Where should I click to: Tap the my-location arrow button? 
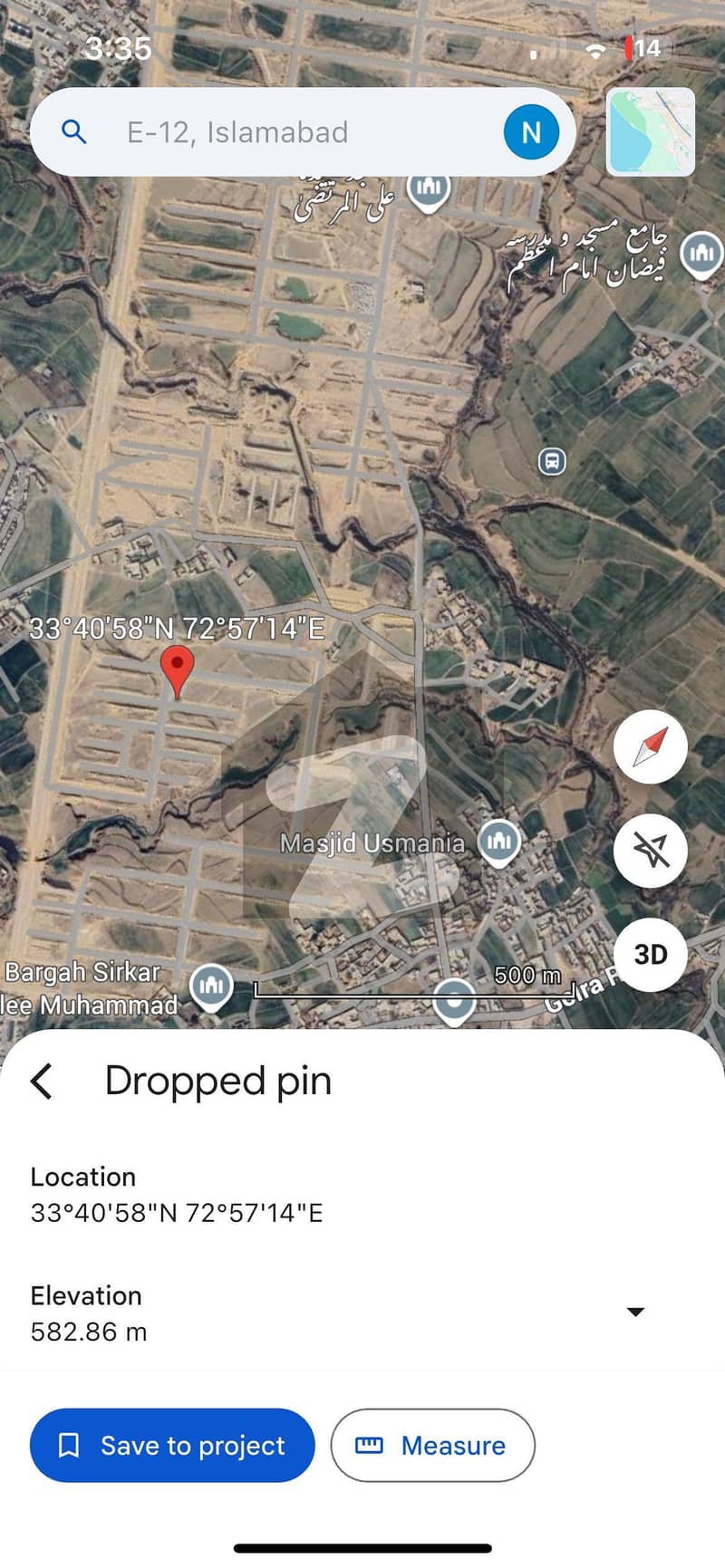[650, 850]
